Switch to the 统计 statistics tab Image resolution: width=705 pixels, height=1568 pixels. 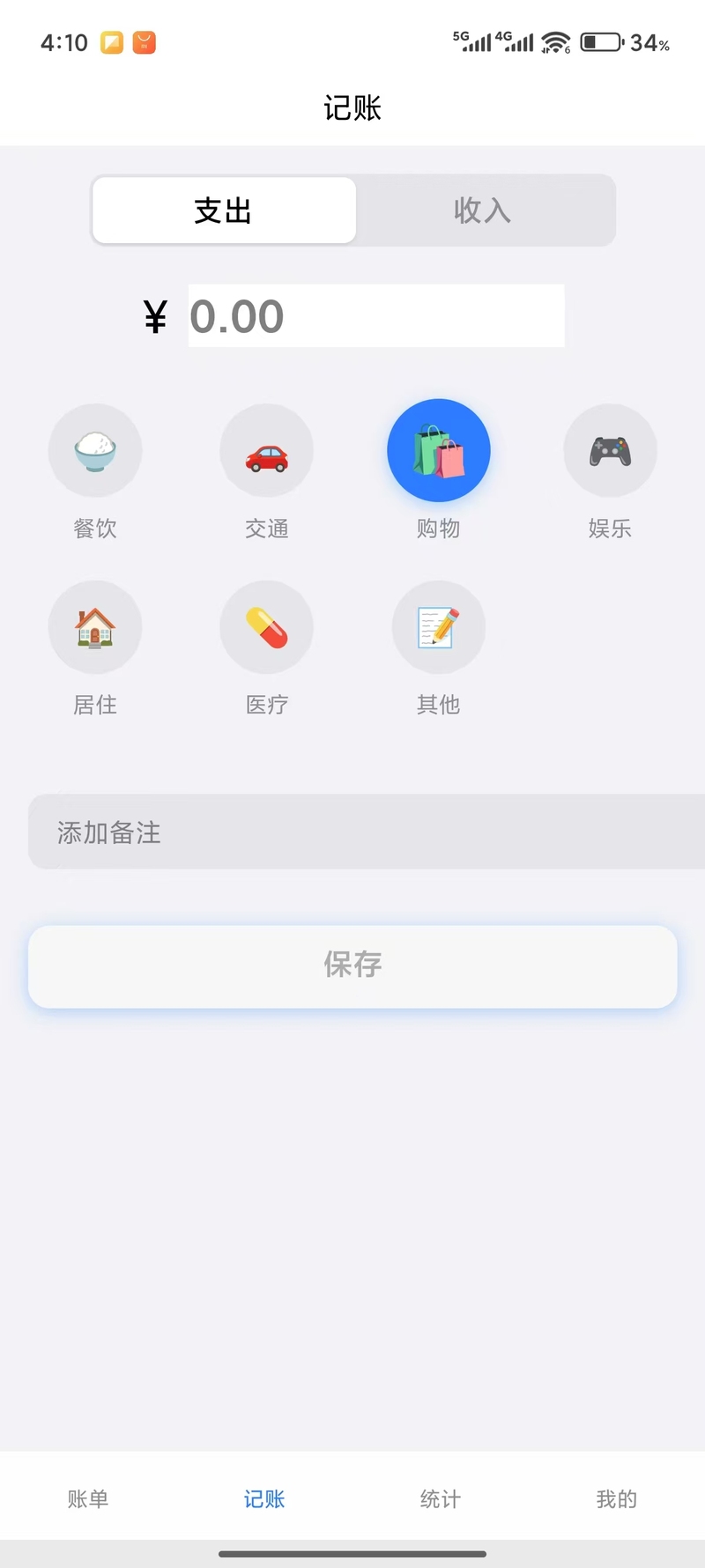pos(441,1498)
